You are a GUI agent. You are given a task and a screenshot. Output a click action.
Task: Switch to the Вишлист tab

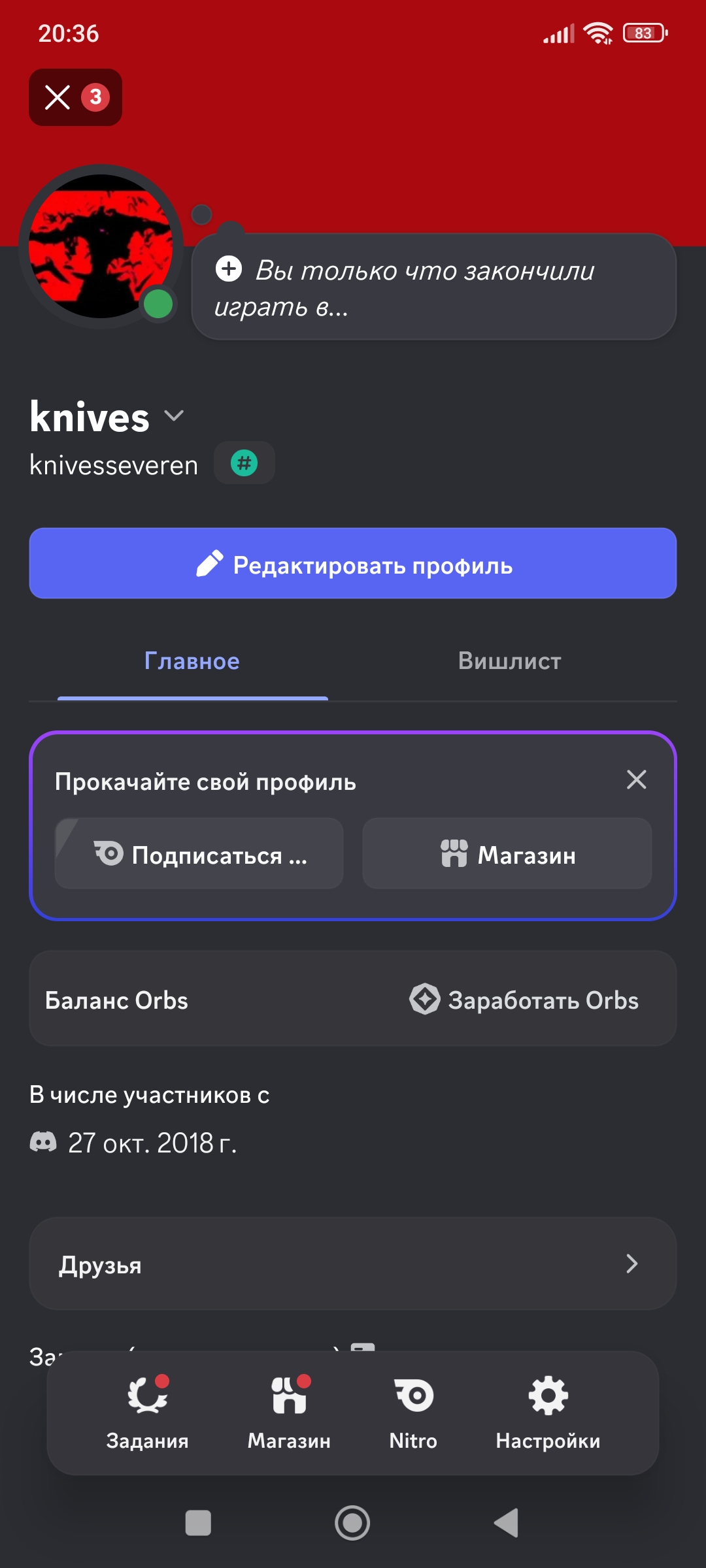tap(510, 661)
